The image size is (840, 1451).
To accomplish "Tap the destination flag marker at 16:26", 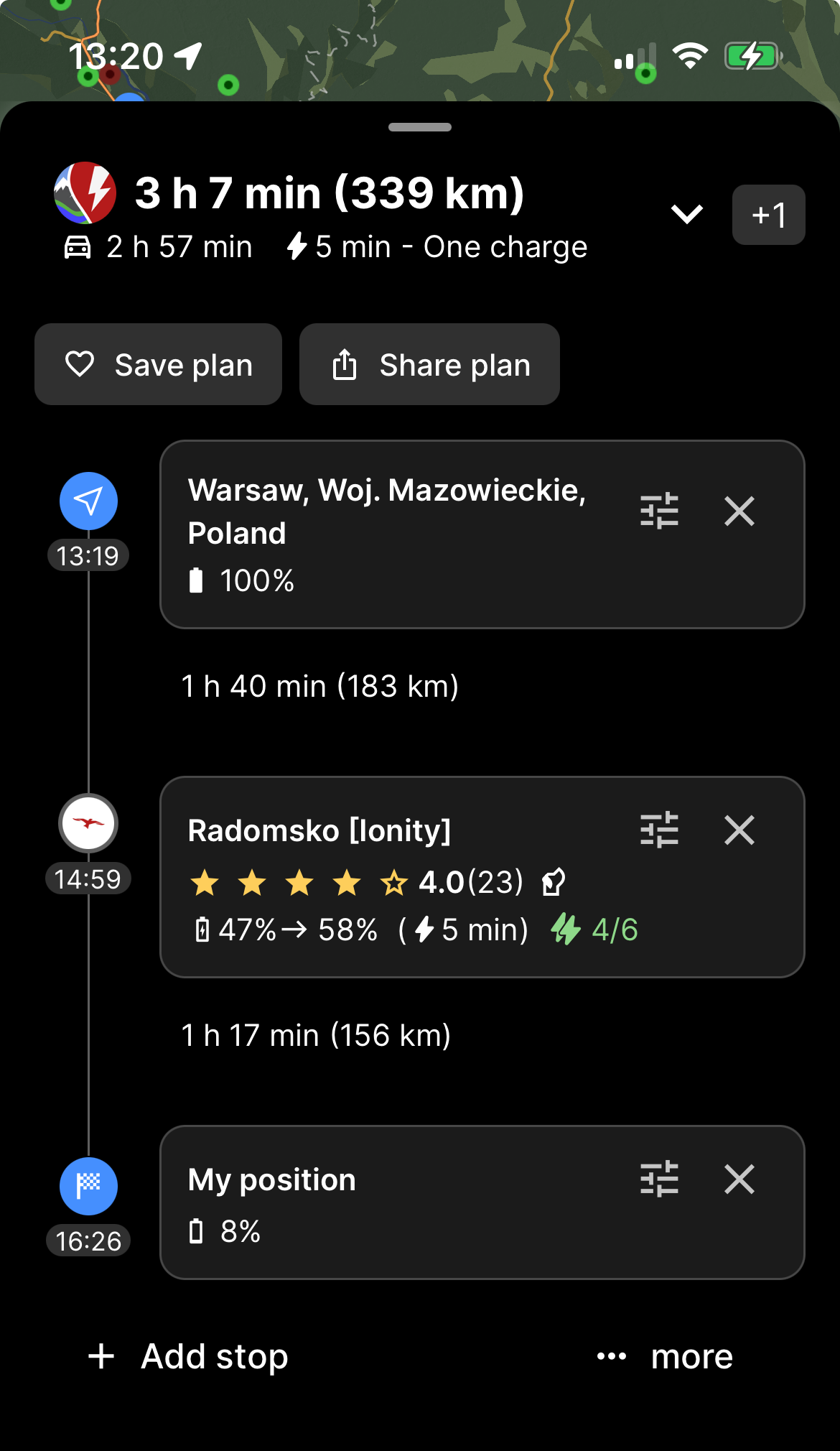I will tap(88, 1186).
